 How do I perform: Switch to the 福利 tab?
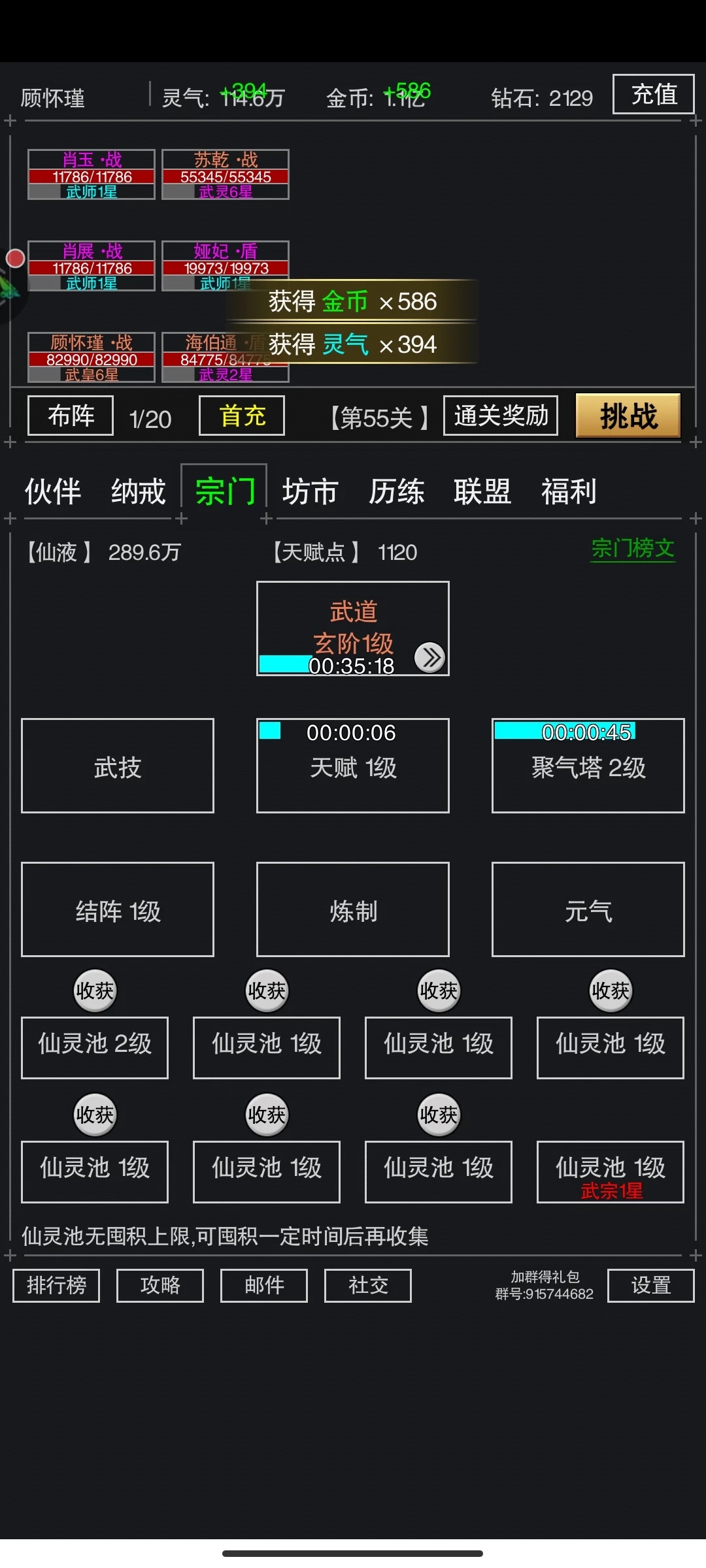coord(569,491)
